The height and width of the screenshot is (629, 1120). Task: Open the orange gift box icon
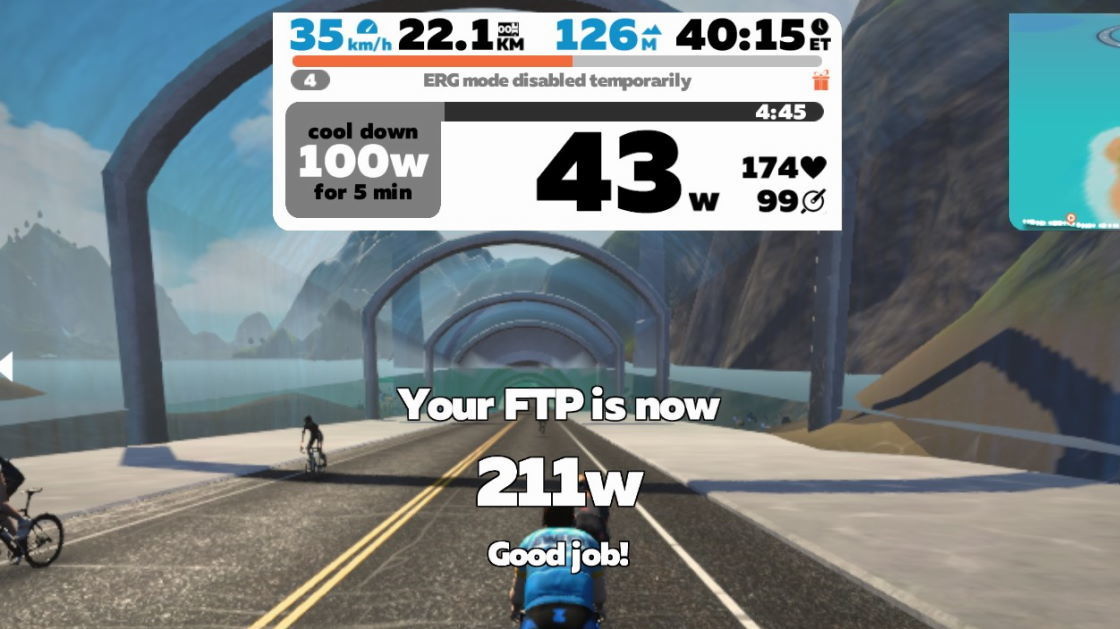coord(820,81)
